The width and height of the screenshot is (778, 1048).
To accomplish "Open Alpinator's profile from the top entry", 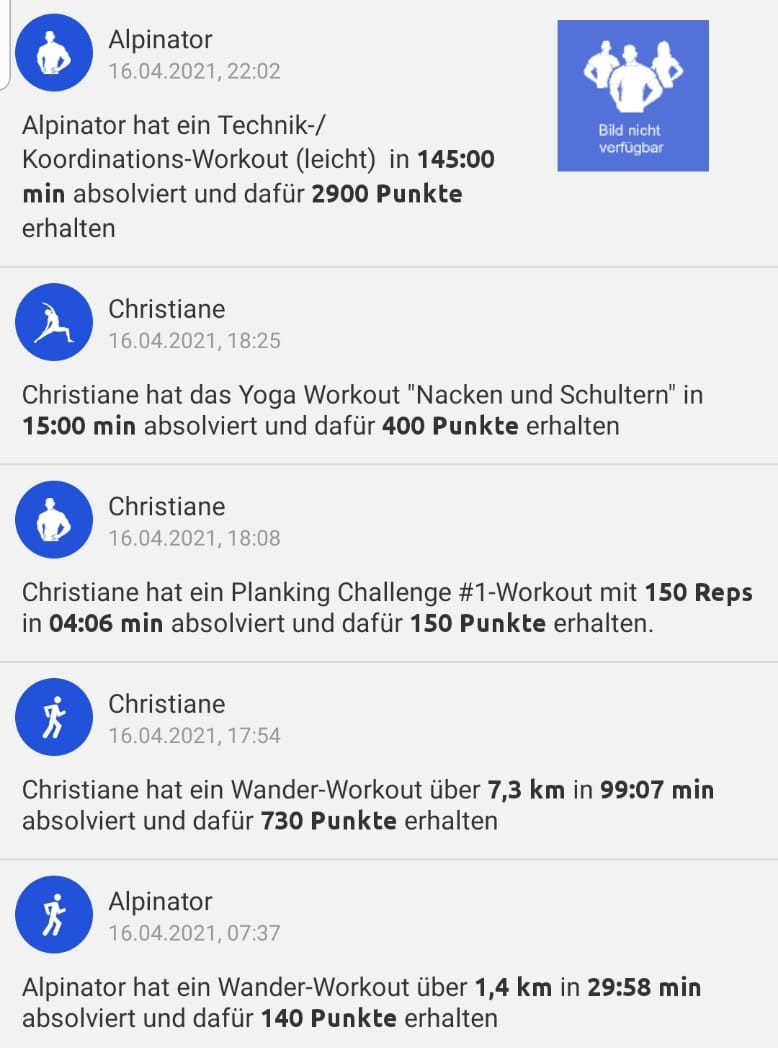I will (x=158, y=38).
